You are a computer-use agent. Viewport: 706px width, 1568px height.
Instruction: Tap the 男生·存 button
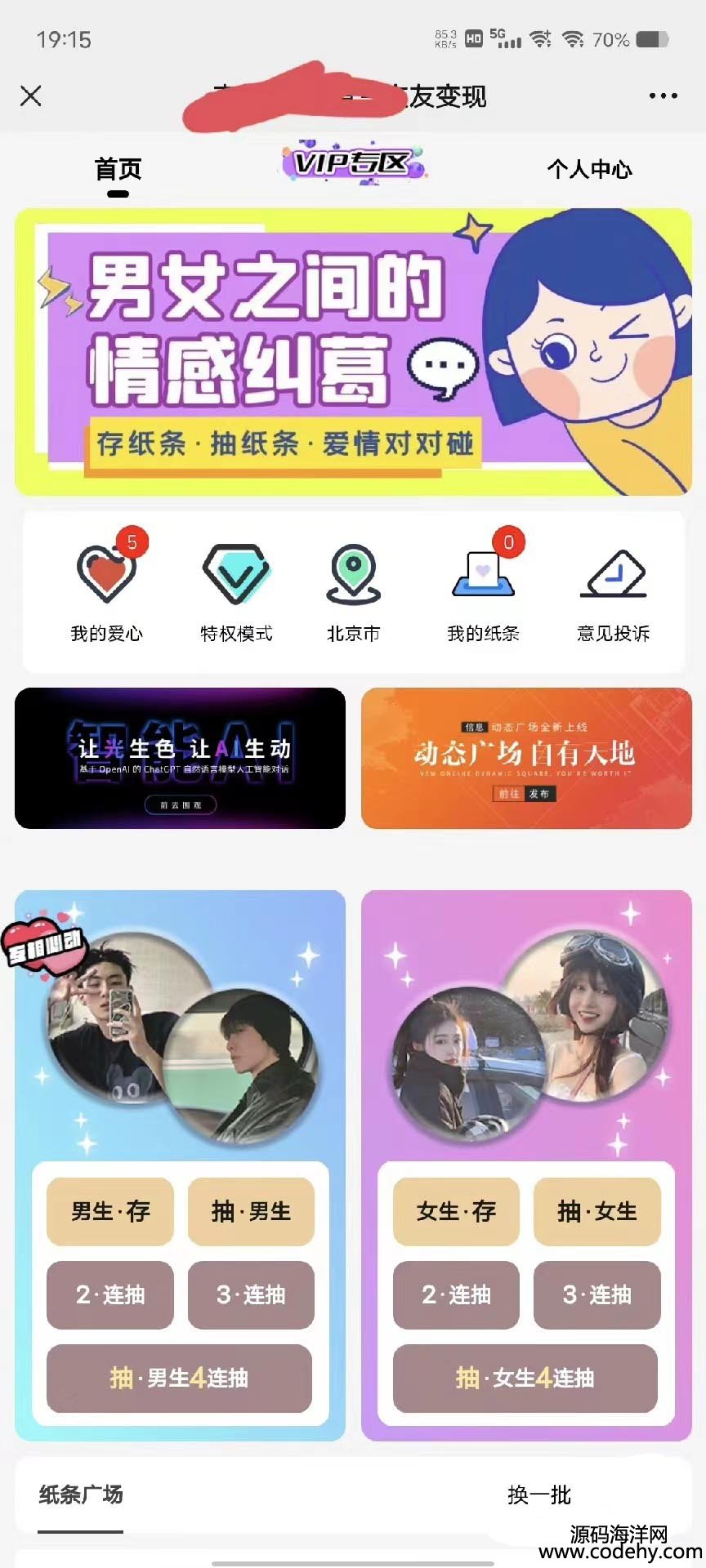point(110,1212)
